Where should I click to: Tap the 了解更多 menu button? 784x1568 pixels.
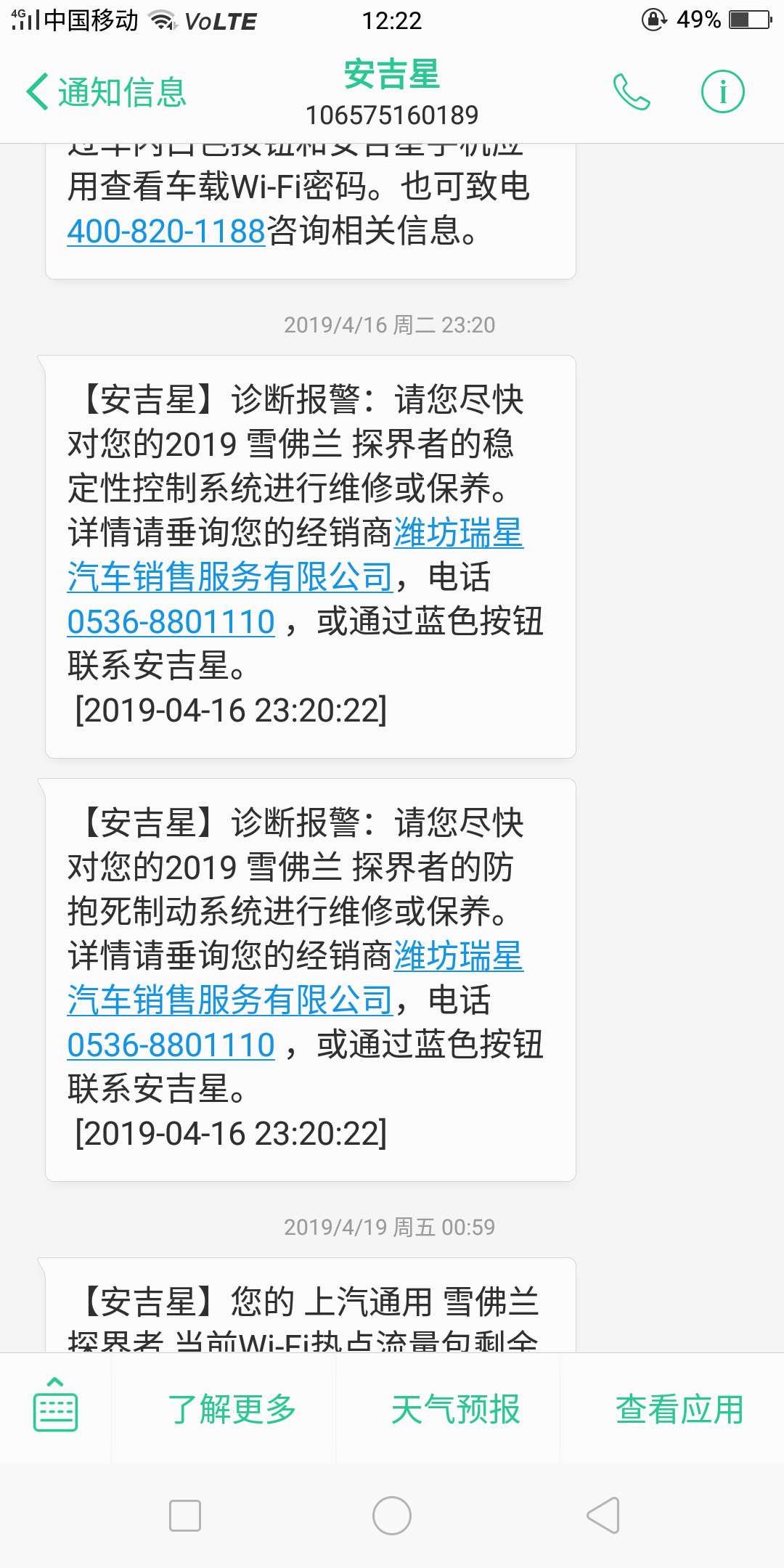pyautogui.click(x=232, y=1409)
